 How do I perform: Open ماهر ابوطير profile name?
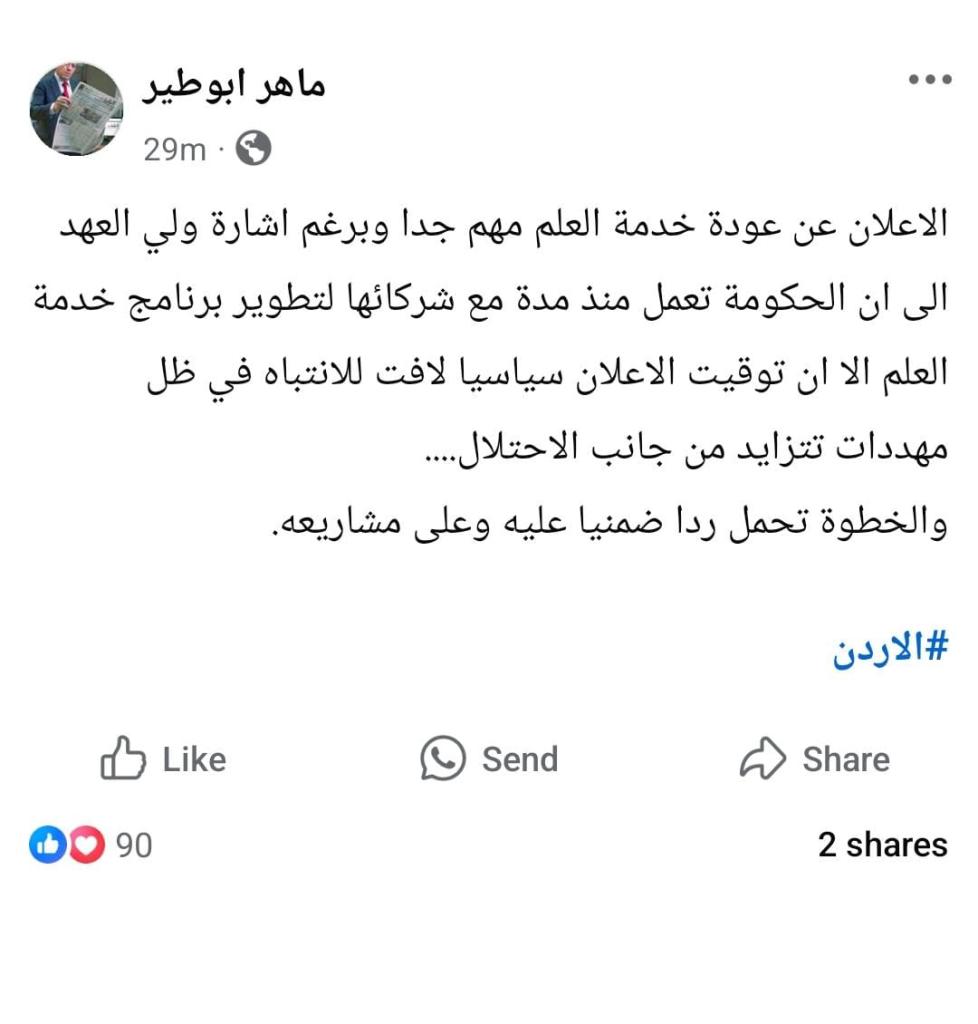[x=234, y=86]
